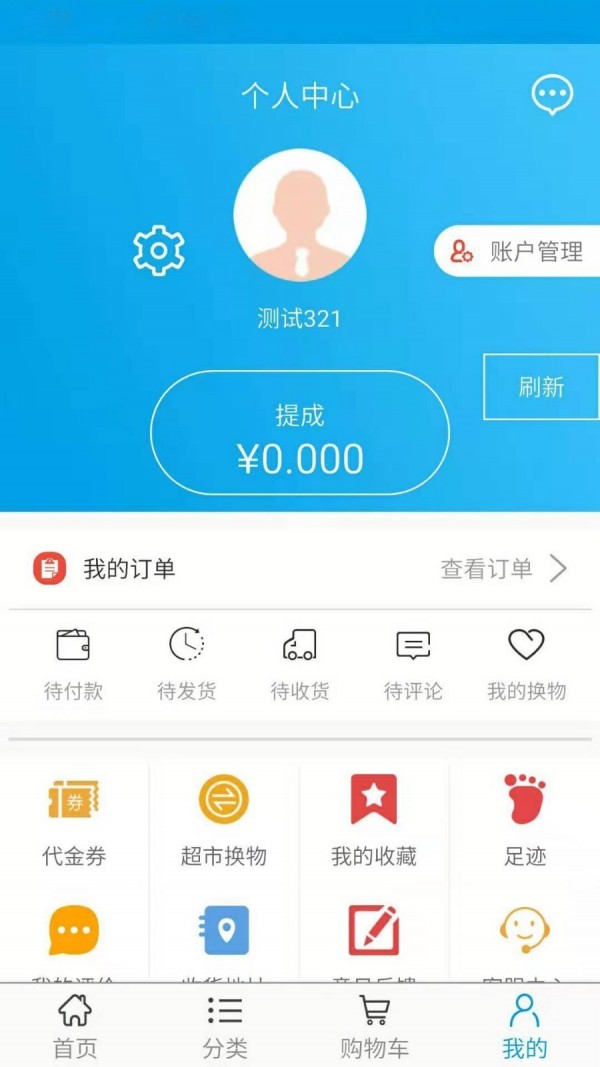
Task: Open 待评论 pending review orders
Action: click(413, 662)
